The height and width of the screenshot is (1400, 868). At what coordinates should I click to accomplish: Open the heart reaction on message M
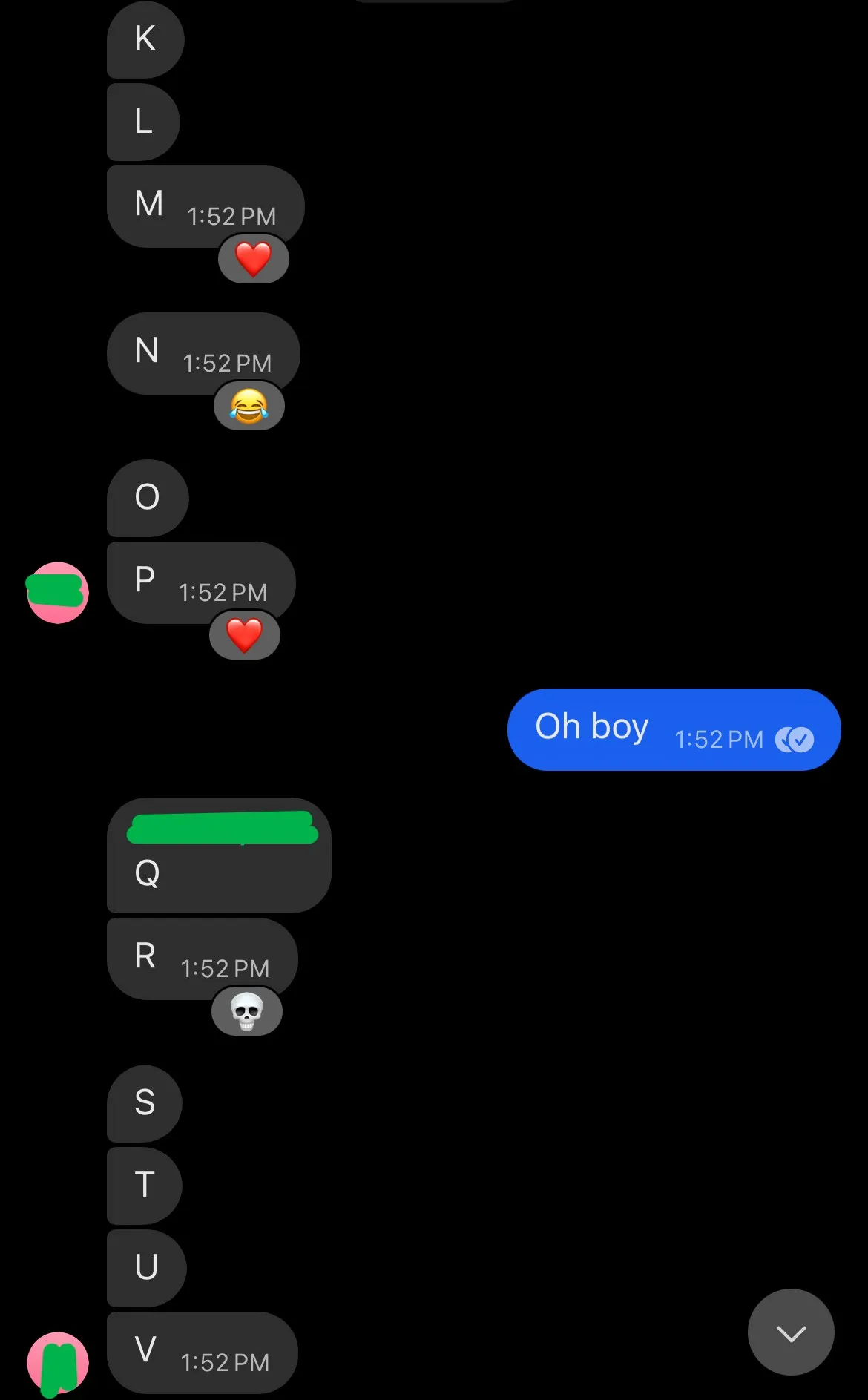pos(253,260)
